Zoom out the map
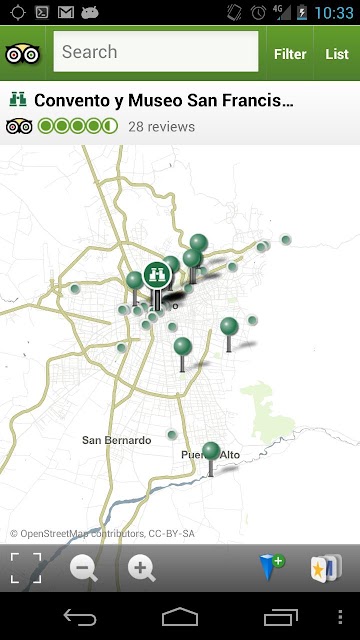 click(83, 568)
